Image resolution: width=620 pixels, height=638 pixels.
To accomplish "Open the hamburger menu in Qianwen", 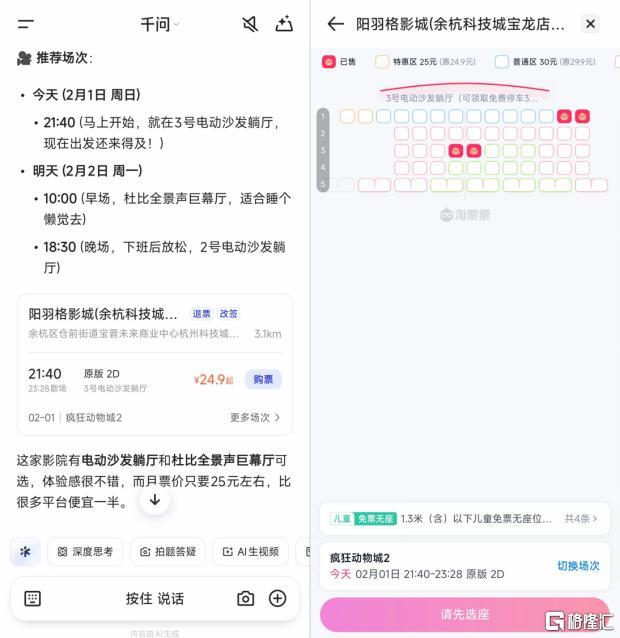I will pyautogui.click(x=26, y=24).
